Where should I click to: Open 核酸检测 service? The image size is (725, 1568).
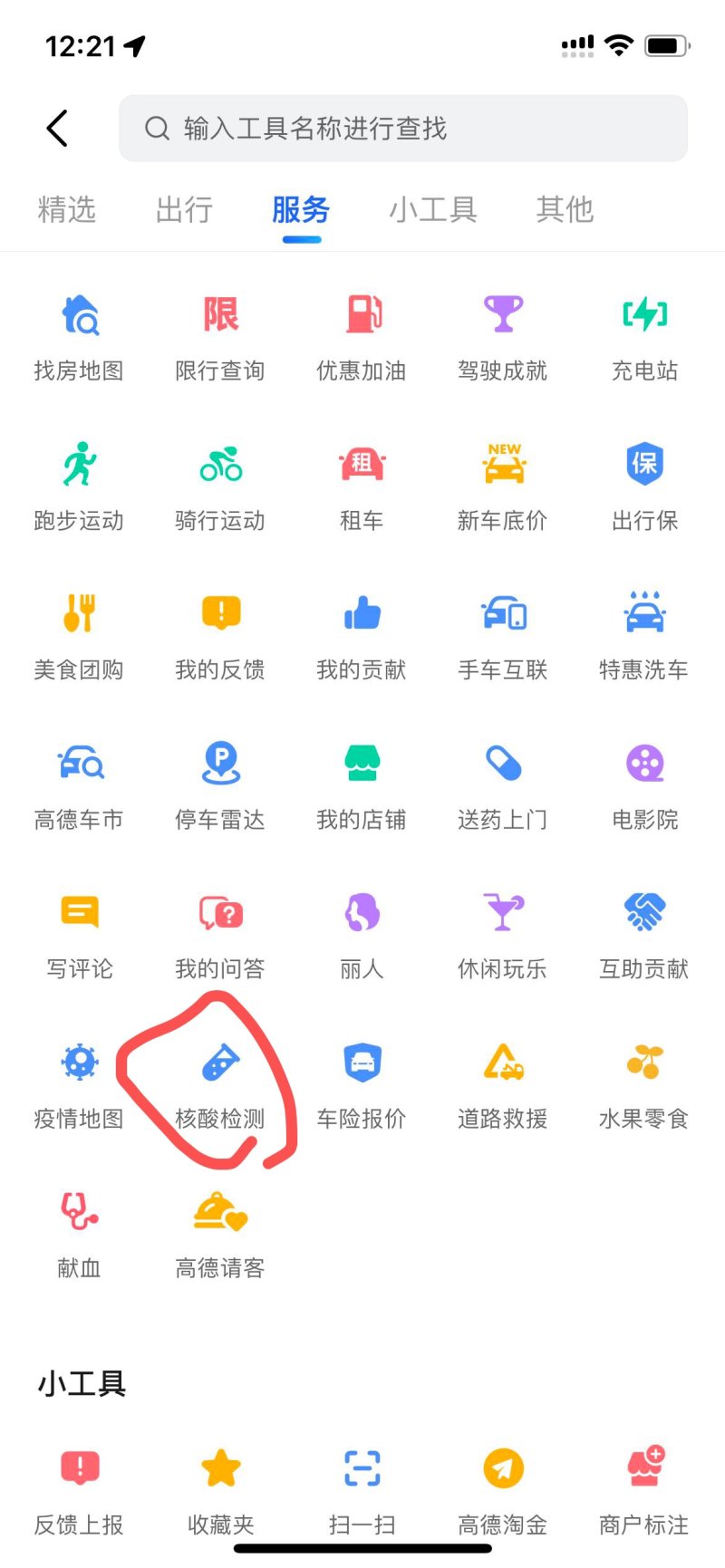point(220,1083)
